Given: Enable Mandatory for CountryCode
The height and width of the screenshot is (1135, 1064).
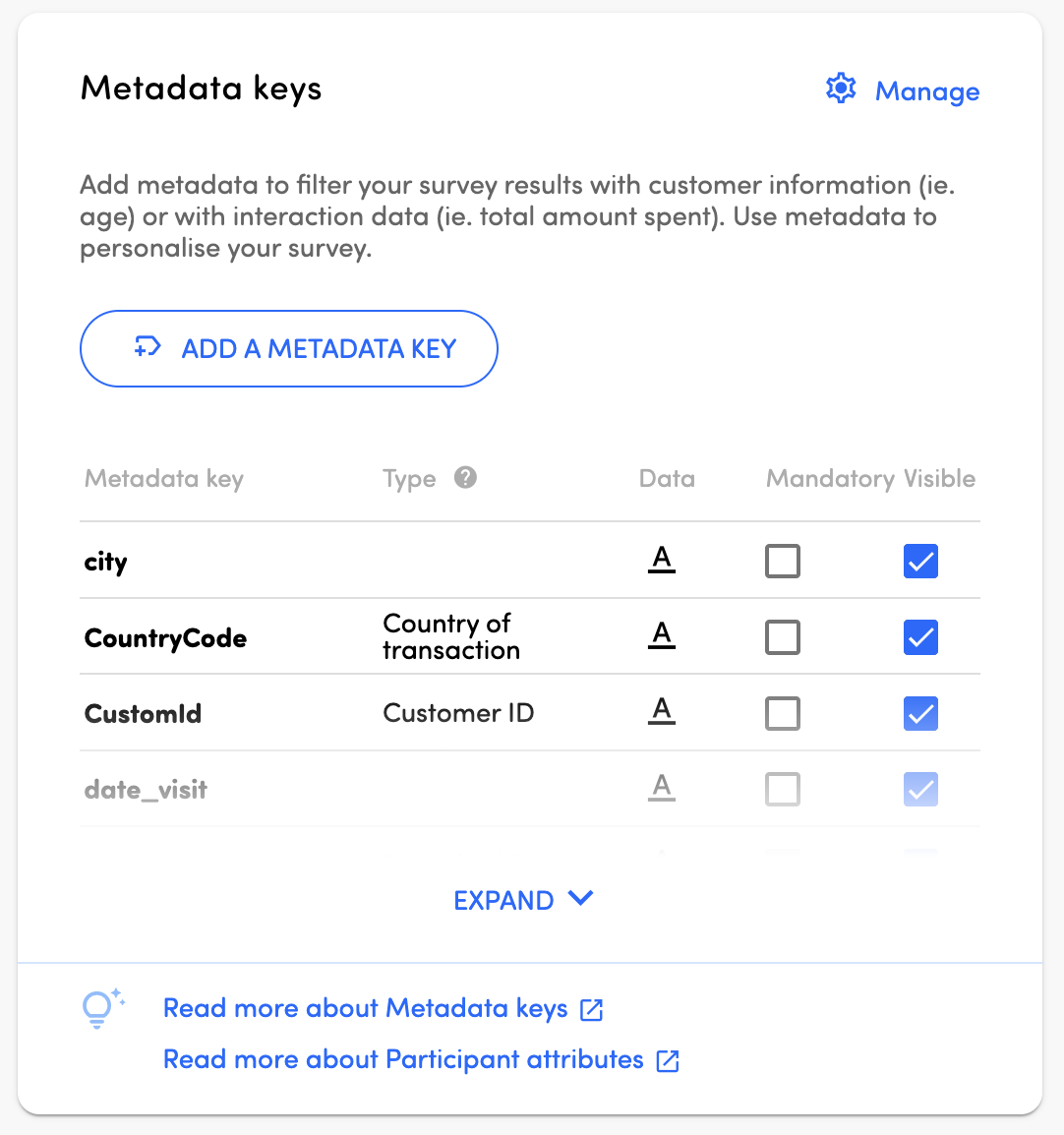Looking at the screenshot, I should 783,637.
